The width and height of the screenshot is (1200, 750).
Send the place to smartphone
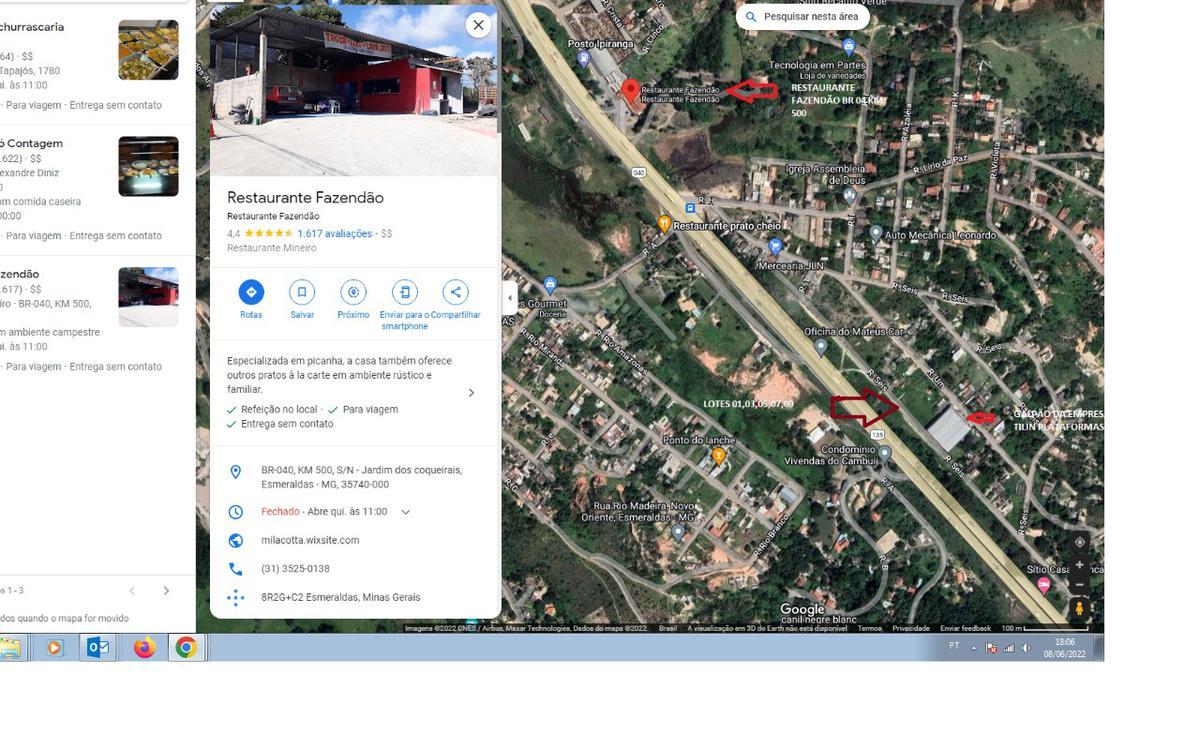tap(404, 292)
